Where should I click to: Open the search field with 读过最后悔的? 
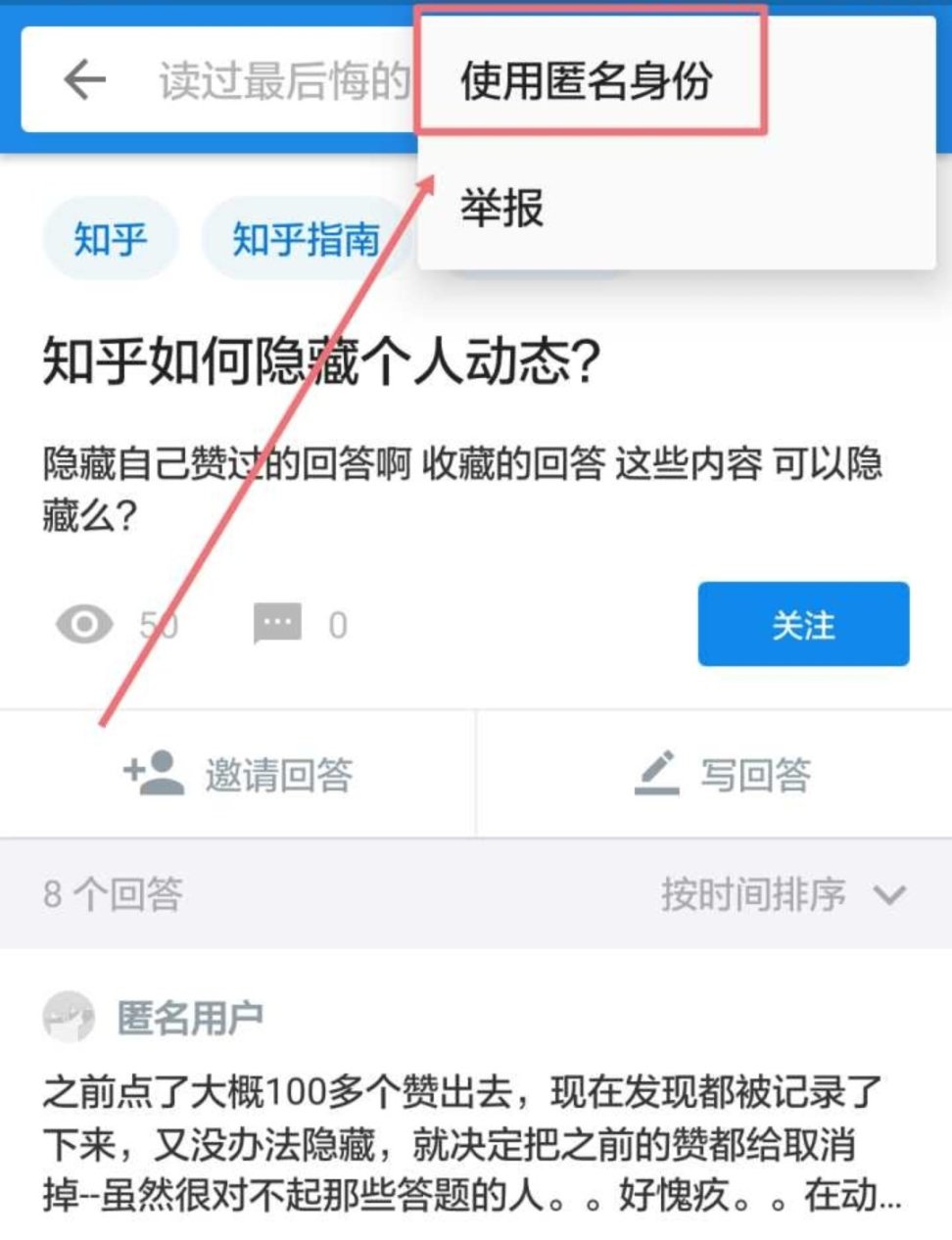(284, 80)
